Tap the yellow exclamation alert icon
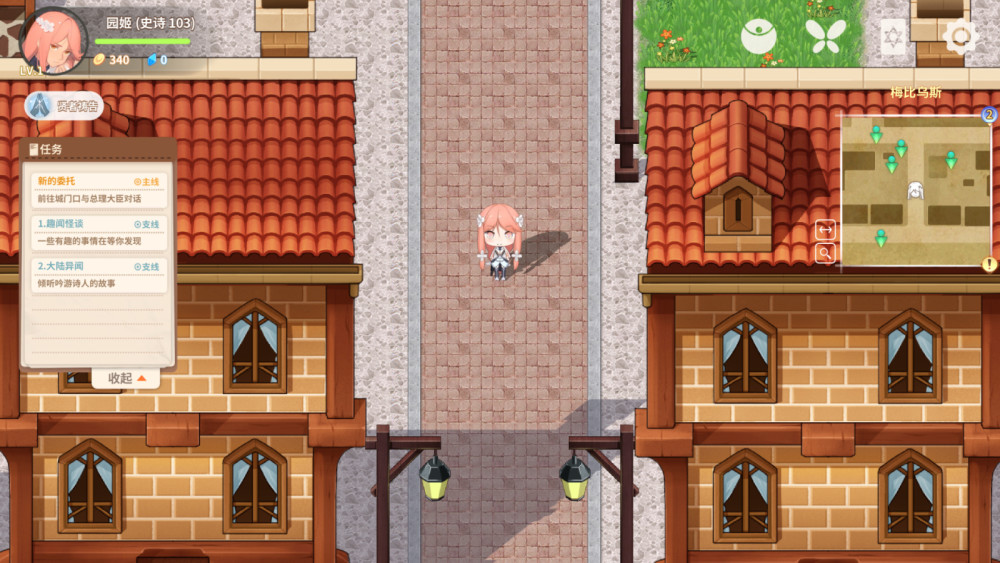This screenshot has width=1000, height=563. click(989, 265)
